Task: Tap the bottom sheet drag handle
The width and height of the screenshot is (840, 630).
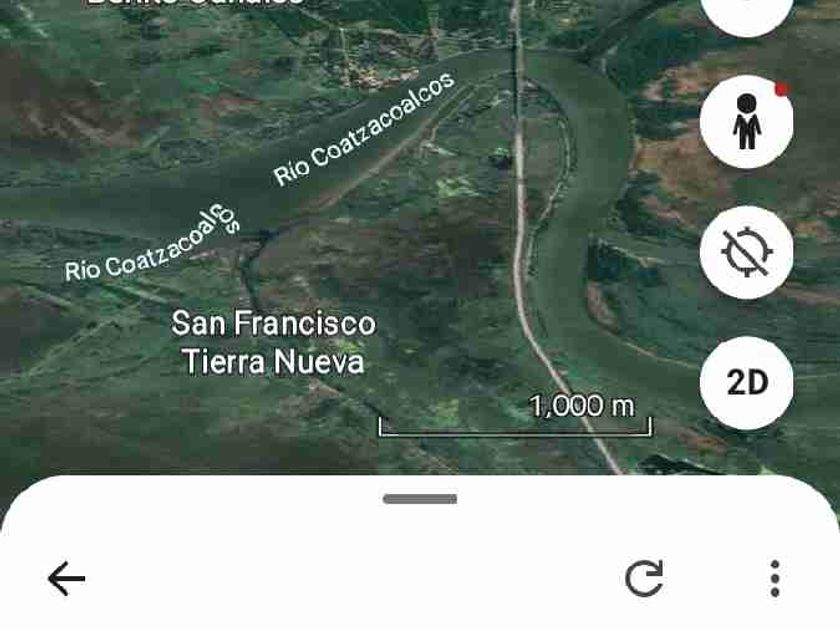Action: click(x=420, y=499)
